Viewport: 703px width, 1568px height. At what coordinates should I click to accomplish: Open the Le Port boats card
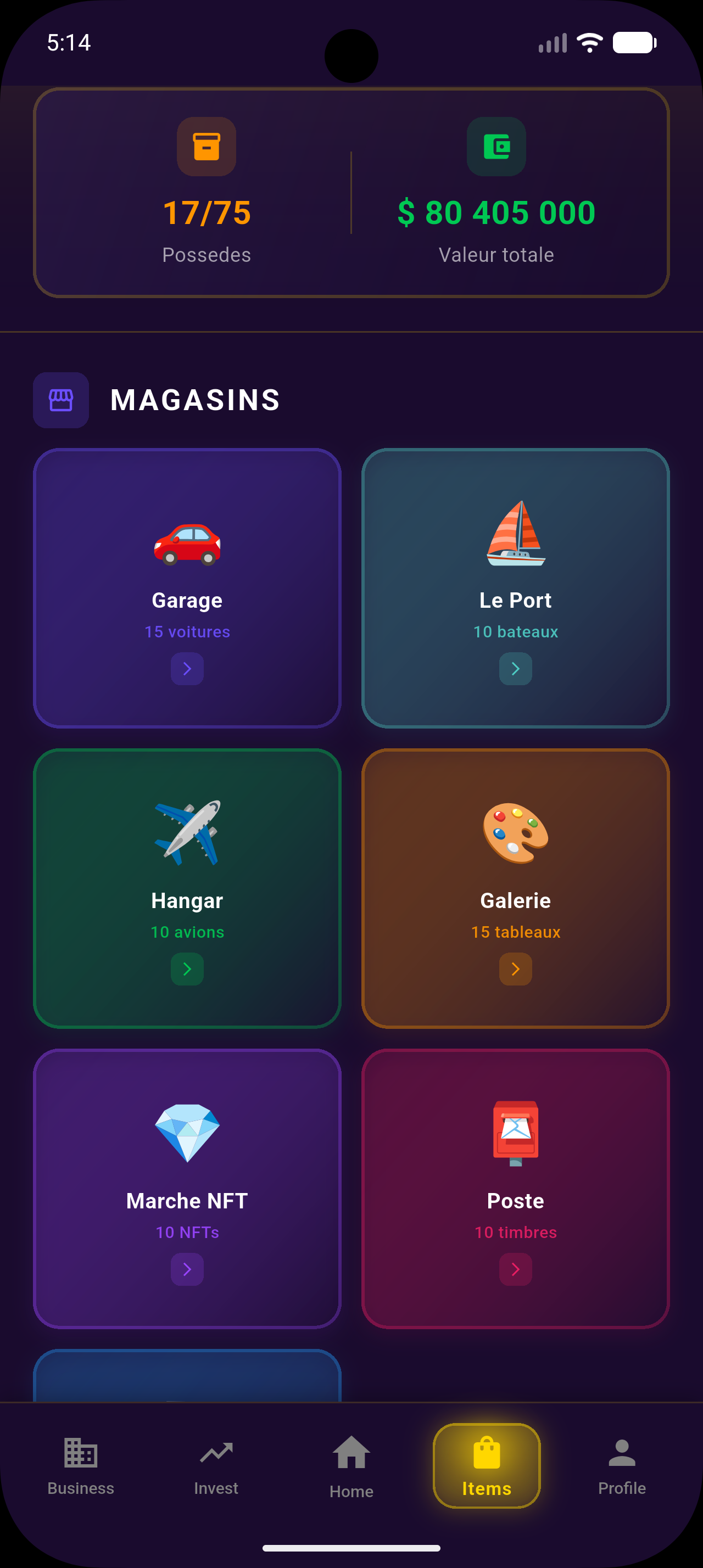pos(515,588)
